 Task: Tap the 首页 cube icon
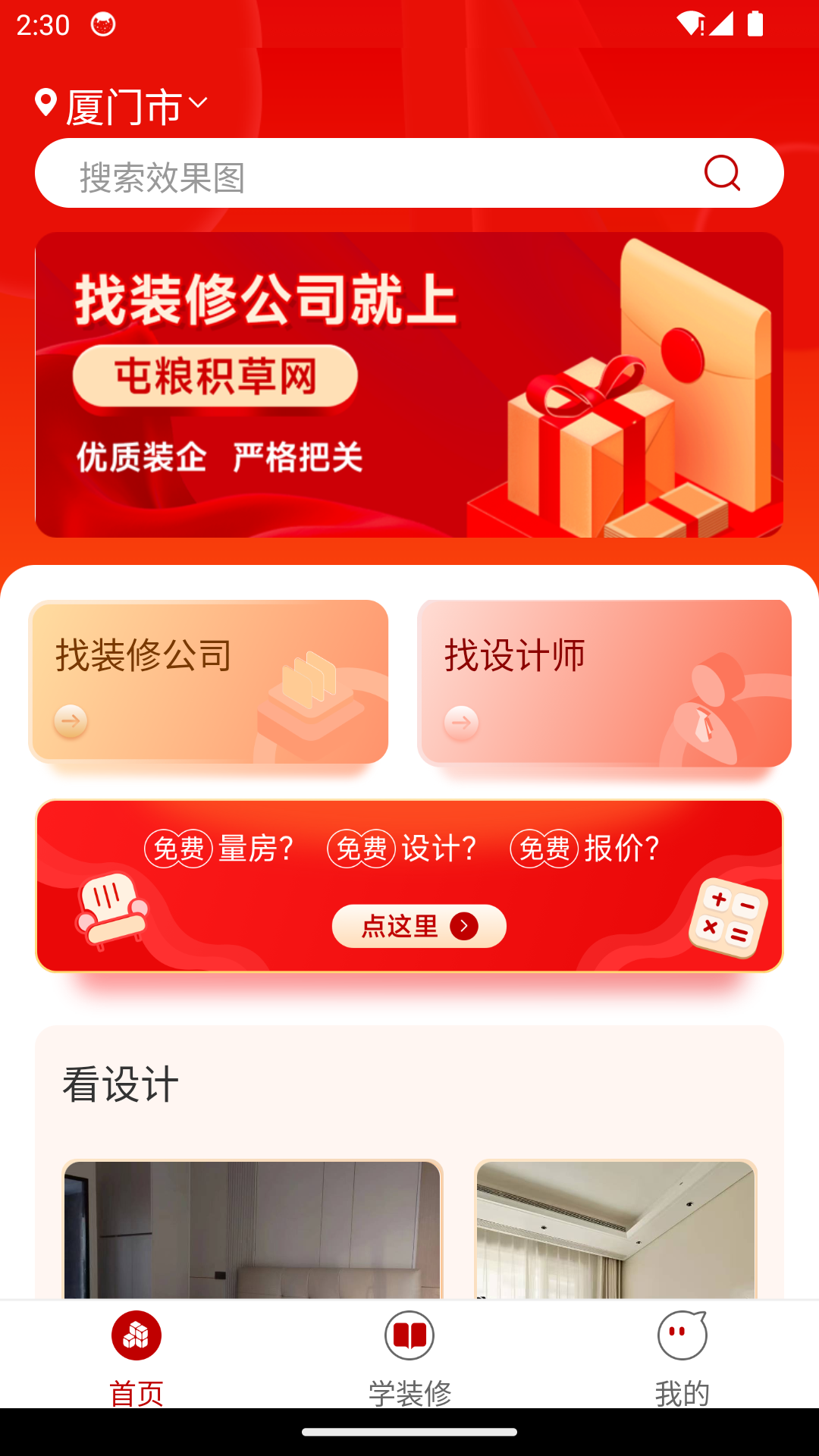coord(135,1335)
